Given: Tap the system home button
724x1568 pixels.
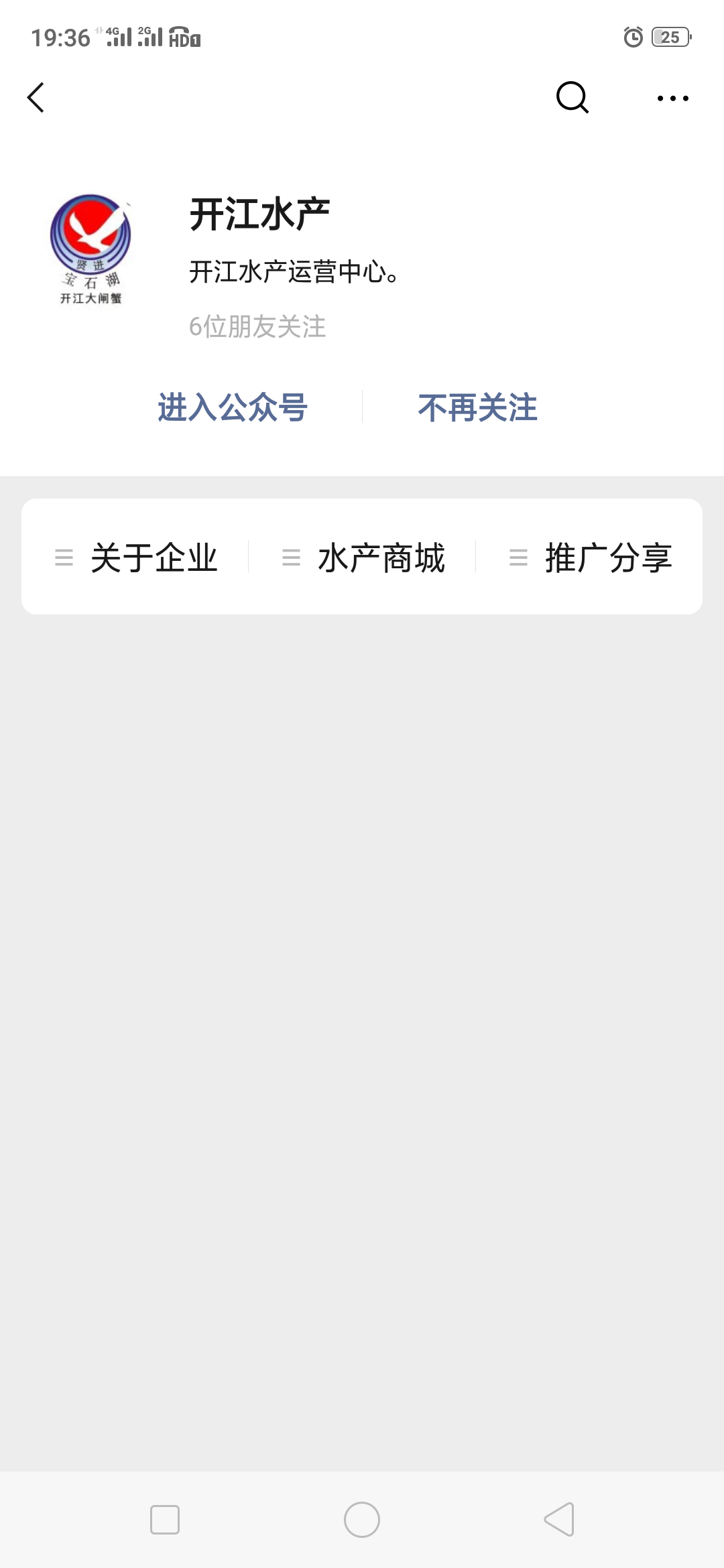Looking at the screenshot, I should click(x=362, y=1520).
